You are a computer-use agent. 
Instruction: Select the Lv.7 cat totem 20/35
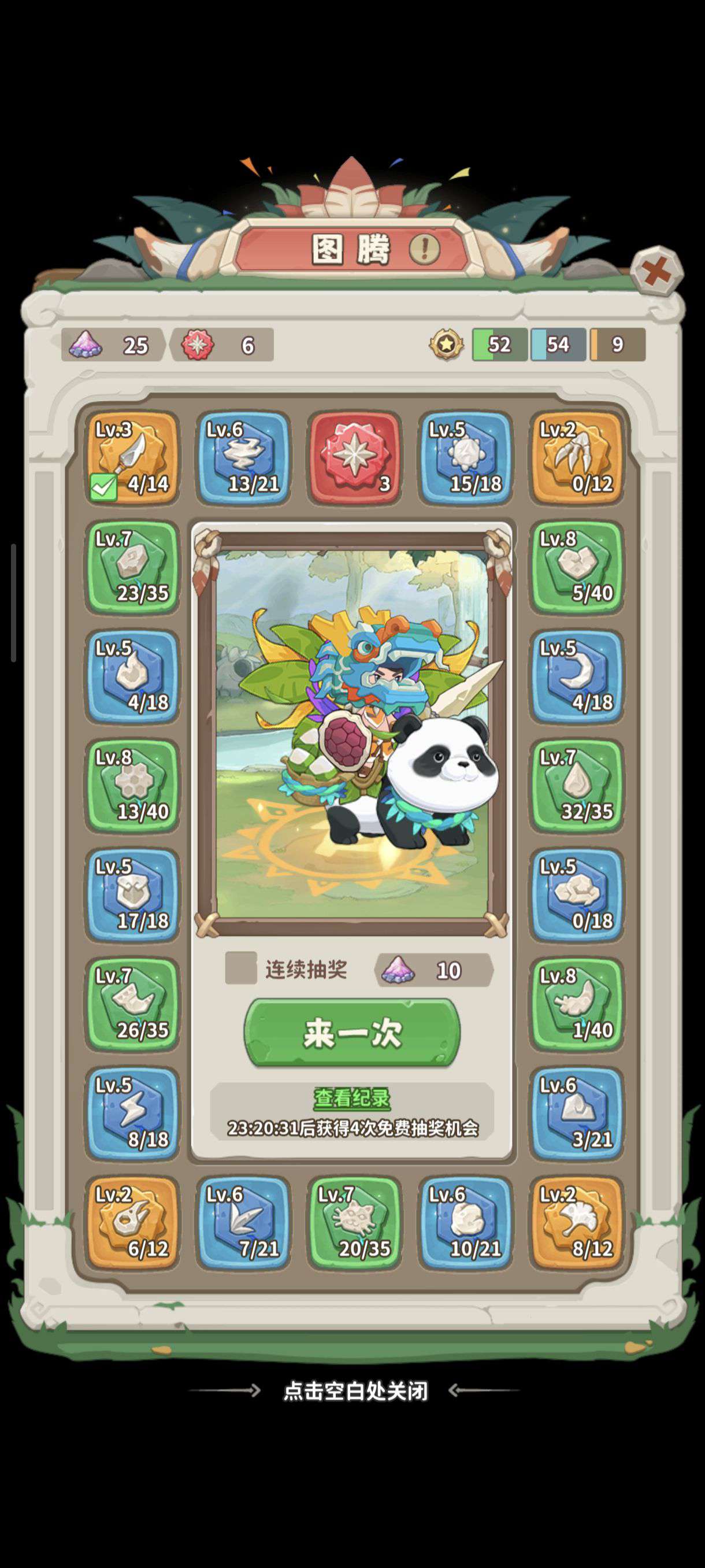(354, 1223)
